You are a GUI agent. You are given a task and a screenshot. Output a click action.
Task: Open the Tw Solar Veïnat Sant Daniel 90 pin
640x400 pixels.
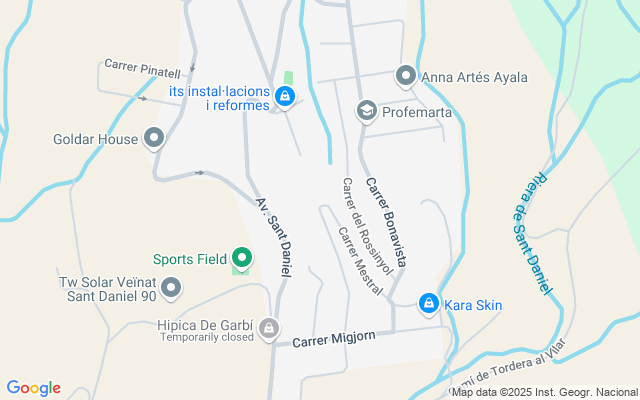coord(171,290)
